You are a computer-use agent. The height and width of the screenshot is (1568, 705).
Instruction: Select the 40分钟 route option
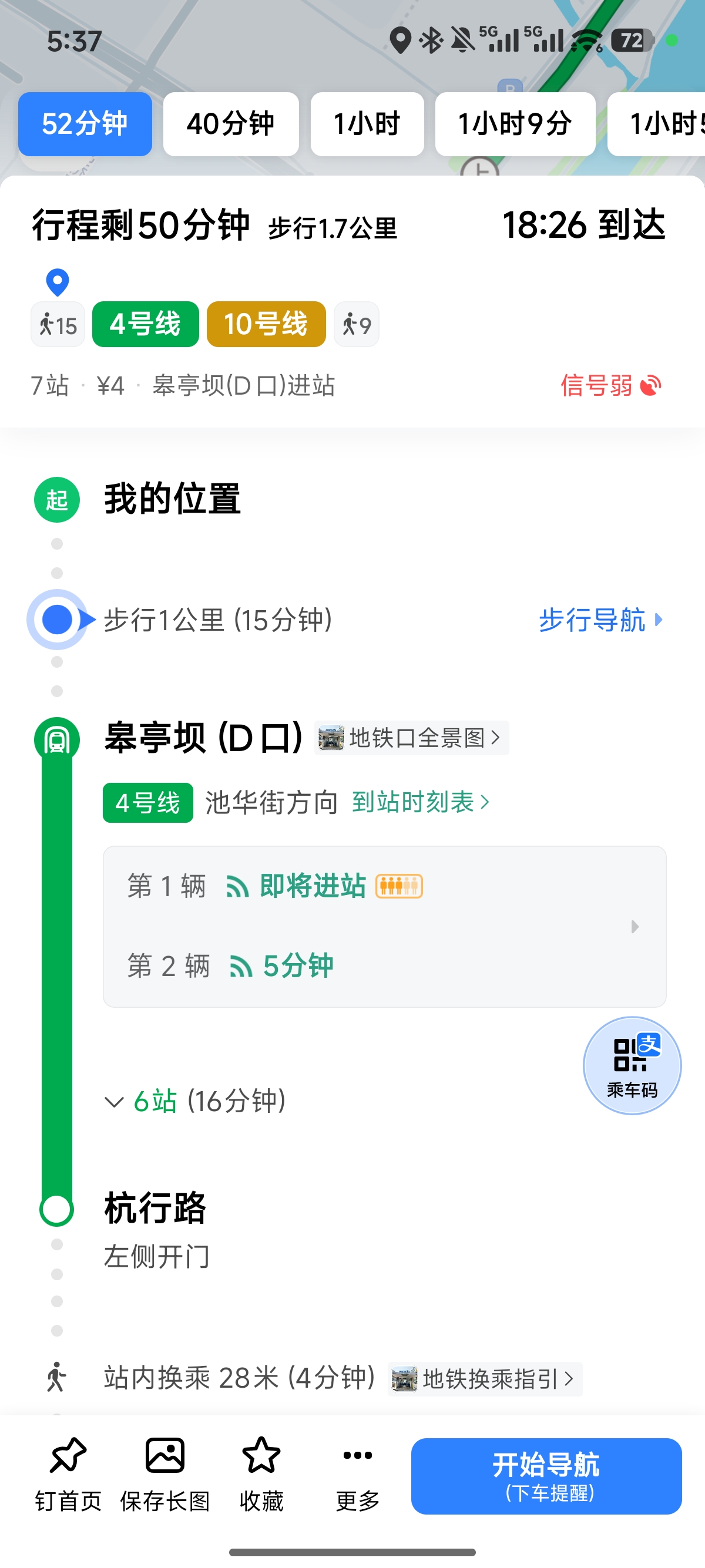pos(231,124)
